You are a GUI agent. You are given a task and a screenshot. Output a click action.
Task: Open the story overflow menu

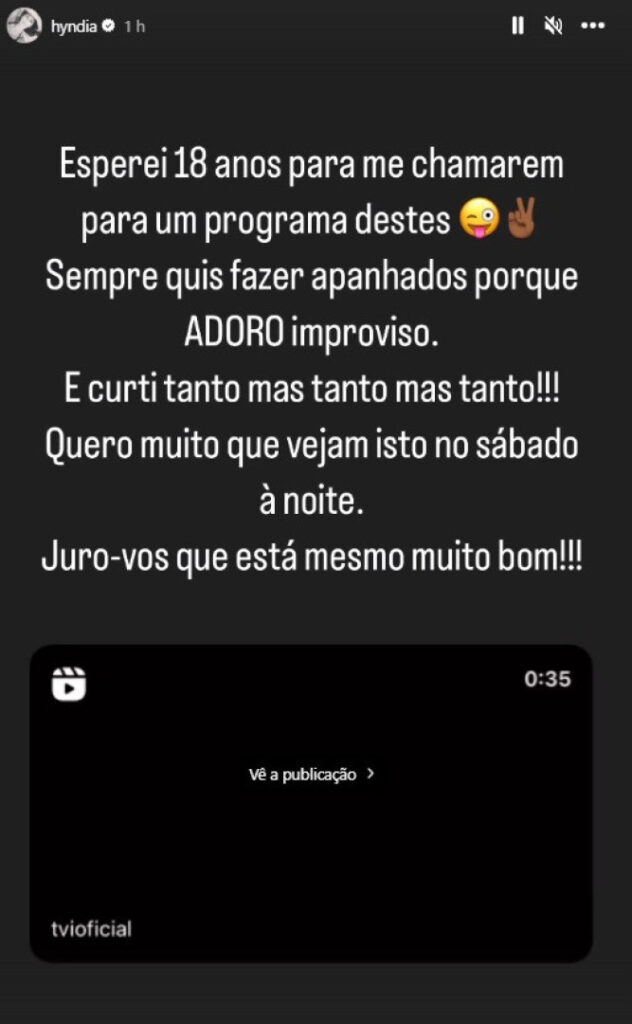[x=593, y=27]
